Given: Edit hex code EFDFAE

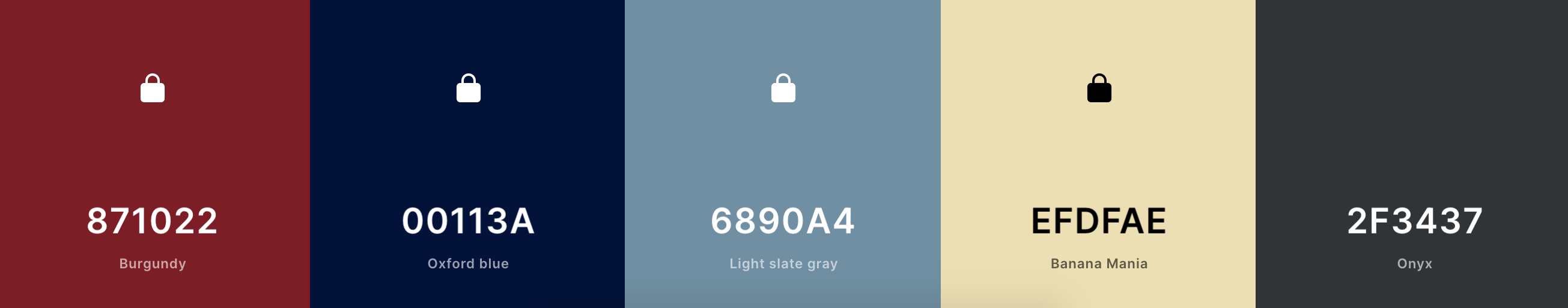Looking at the screenshot, I should 1099,221.
